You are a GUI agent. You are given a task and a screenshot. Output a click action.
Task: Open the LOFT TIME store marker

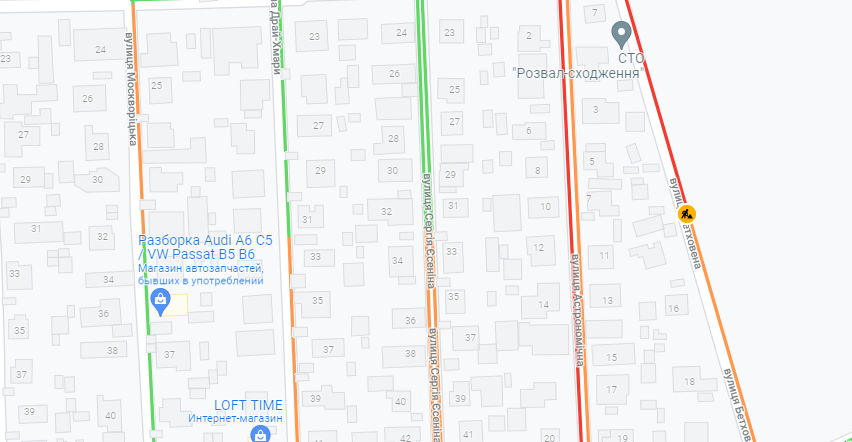(260, 434)
